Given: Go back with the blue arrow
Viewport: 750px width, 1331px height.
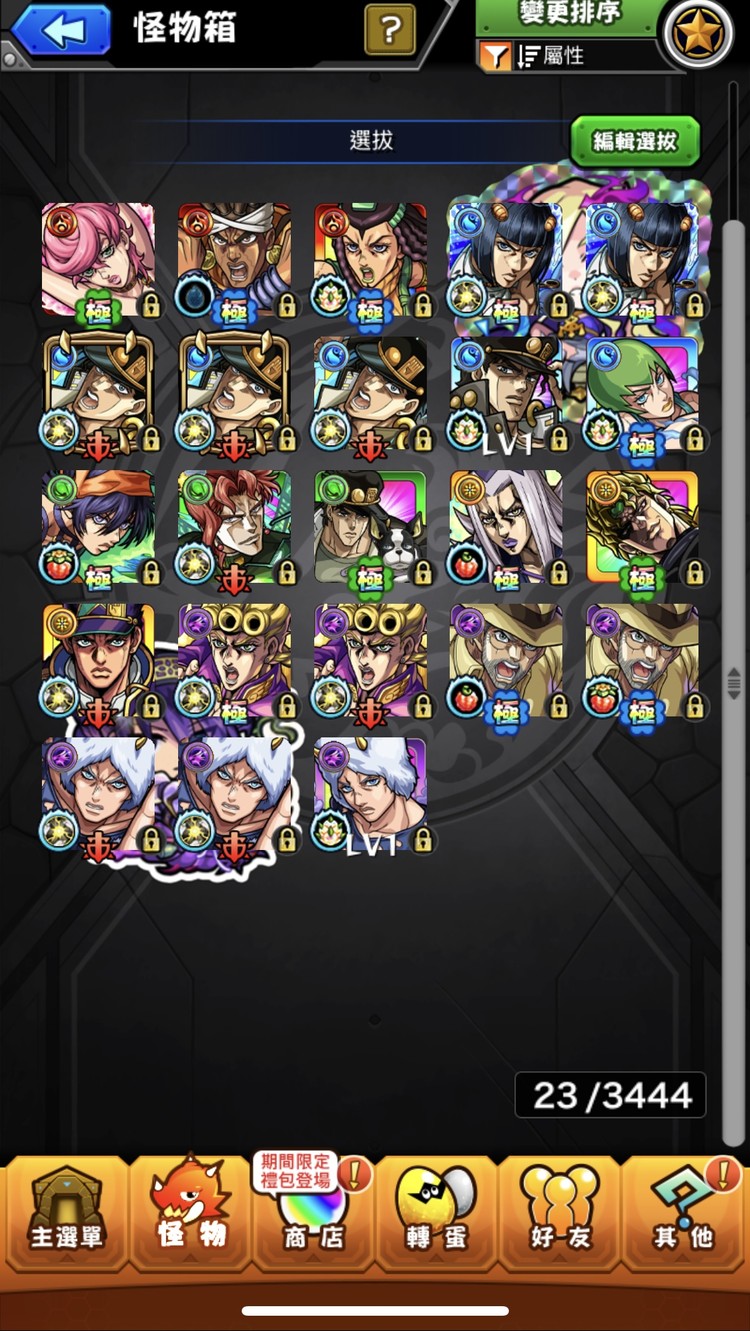Looking at the screenshot, I should point(62,30).
